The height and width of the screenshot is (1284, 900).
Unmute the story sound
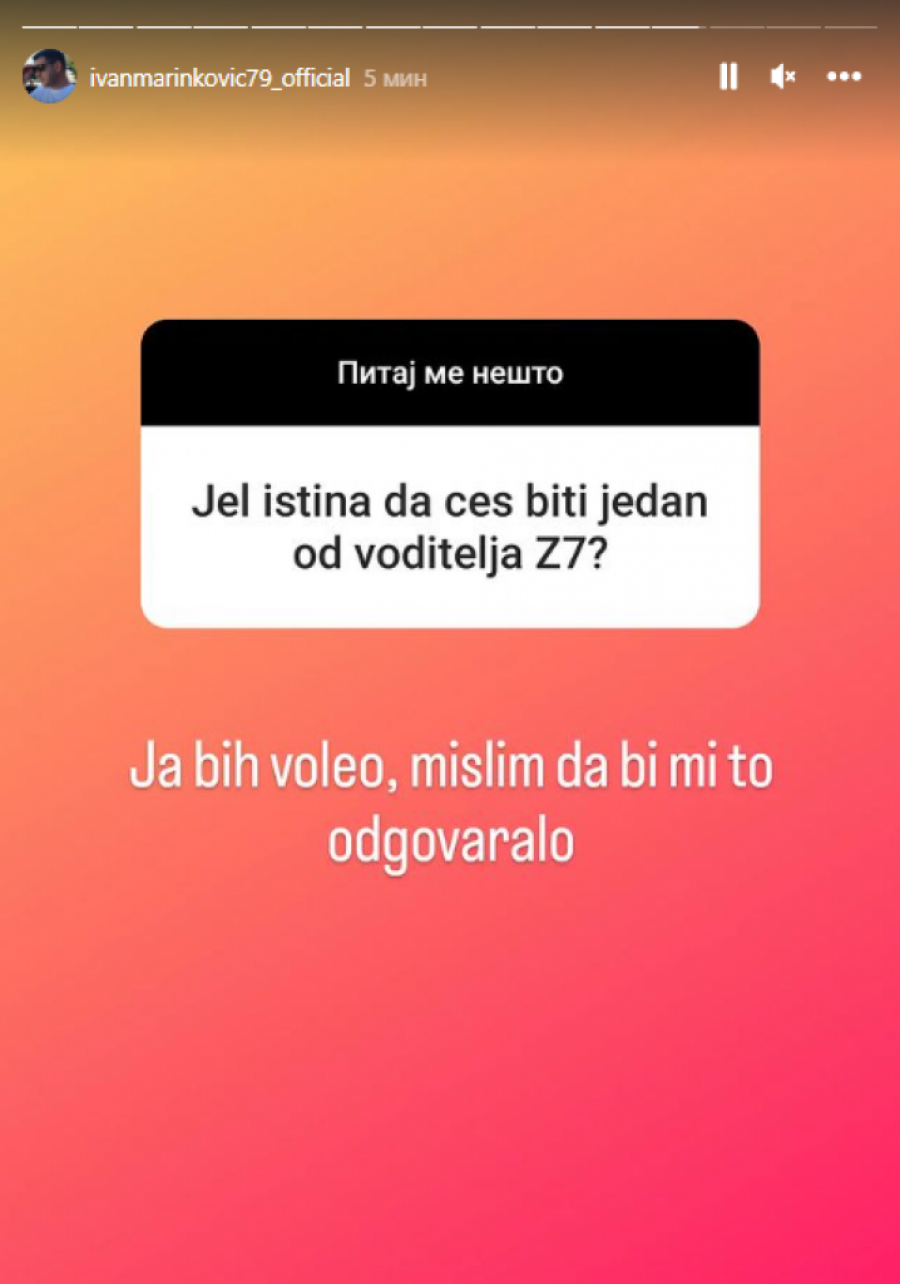(783, 77)
